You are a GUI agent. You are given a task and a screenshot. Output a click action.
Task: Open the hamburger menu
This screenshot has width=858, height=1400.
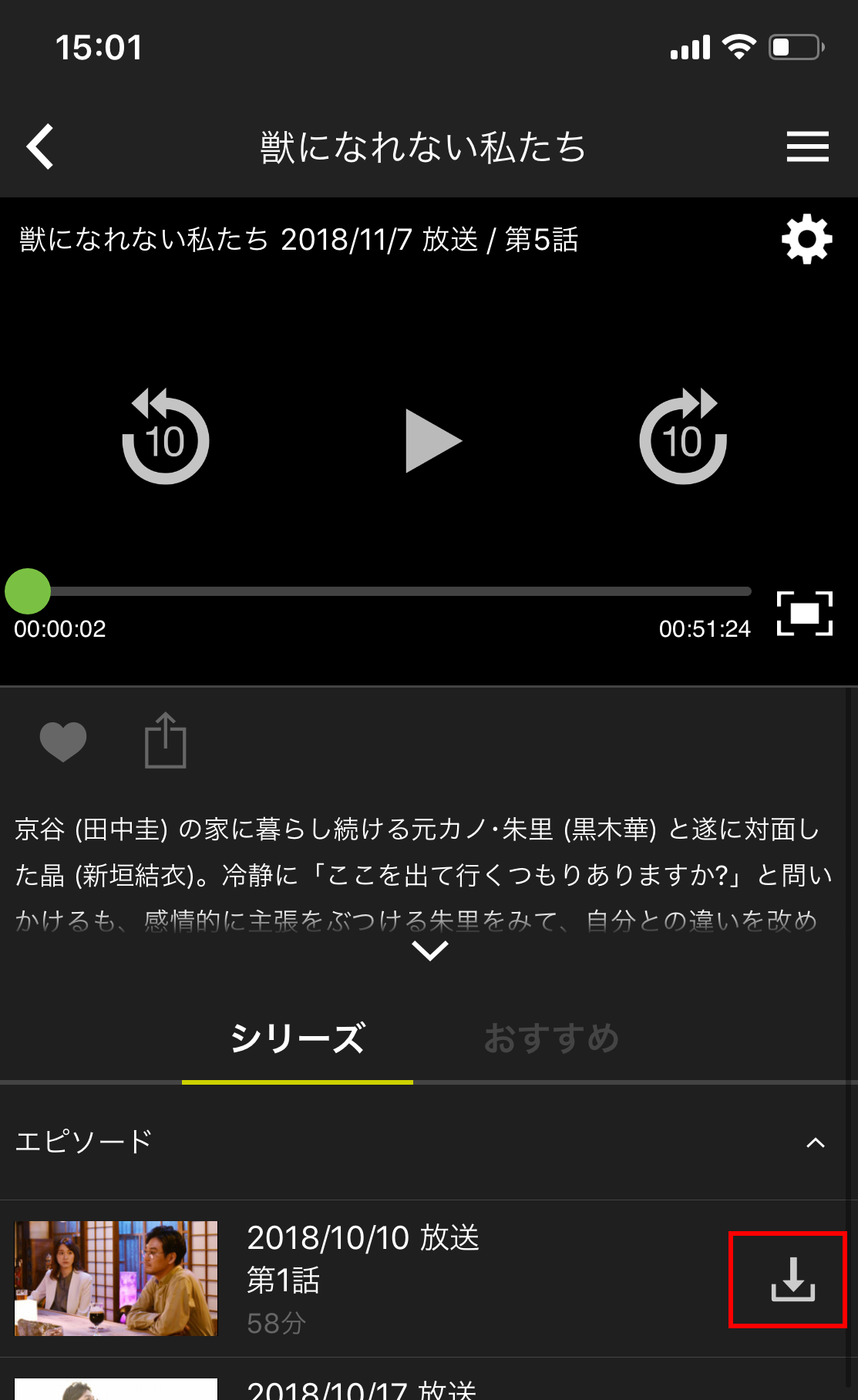[807, 146]
